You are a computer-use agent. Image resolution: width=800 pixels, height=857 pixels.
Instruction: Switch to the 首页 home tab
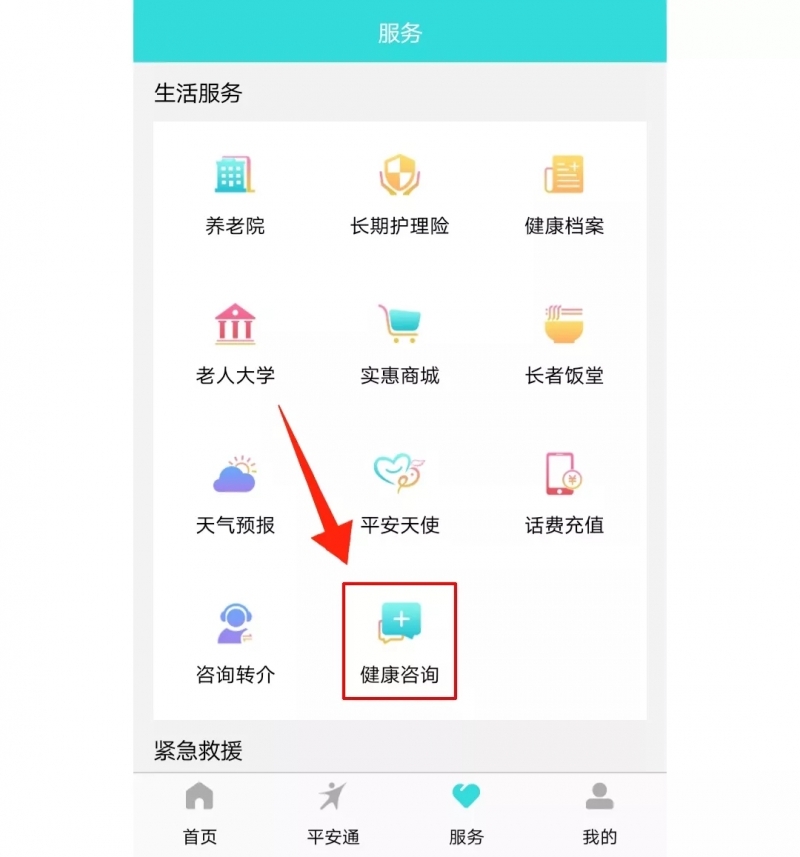coord(200,814)
